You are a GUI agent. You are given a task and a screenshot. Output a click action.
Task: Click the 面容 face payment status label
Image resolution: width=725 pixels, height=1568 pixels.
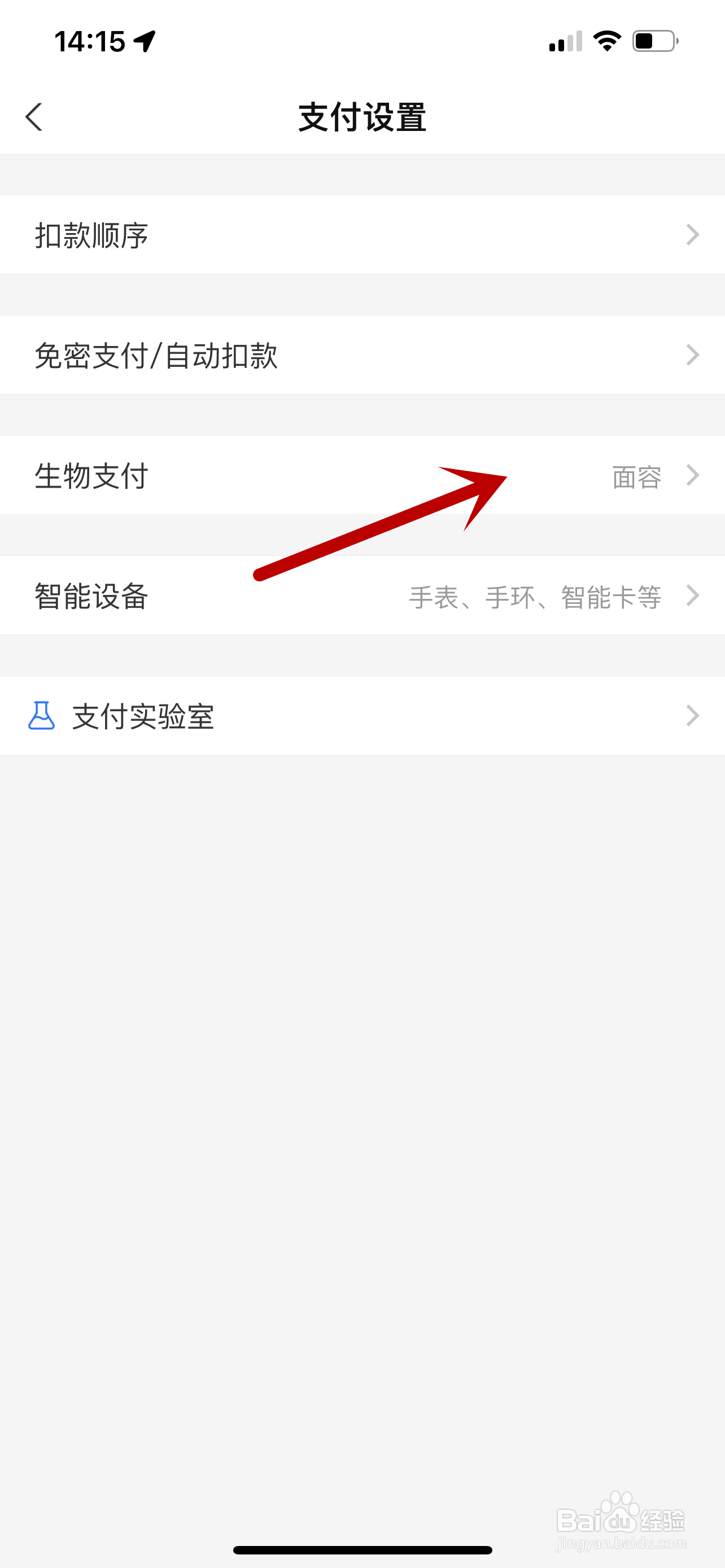click(636, 477)
